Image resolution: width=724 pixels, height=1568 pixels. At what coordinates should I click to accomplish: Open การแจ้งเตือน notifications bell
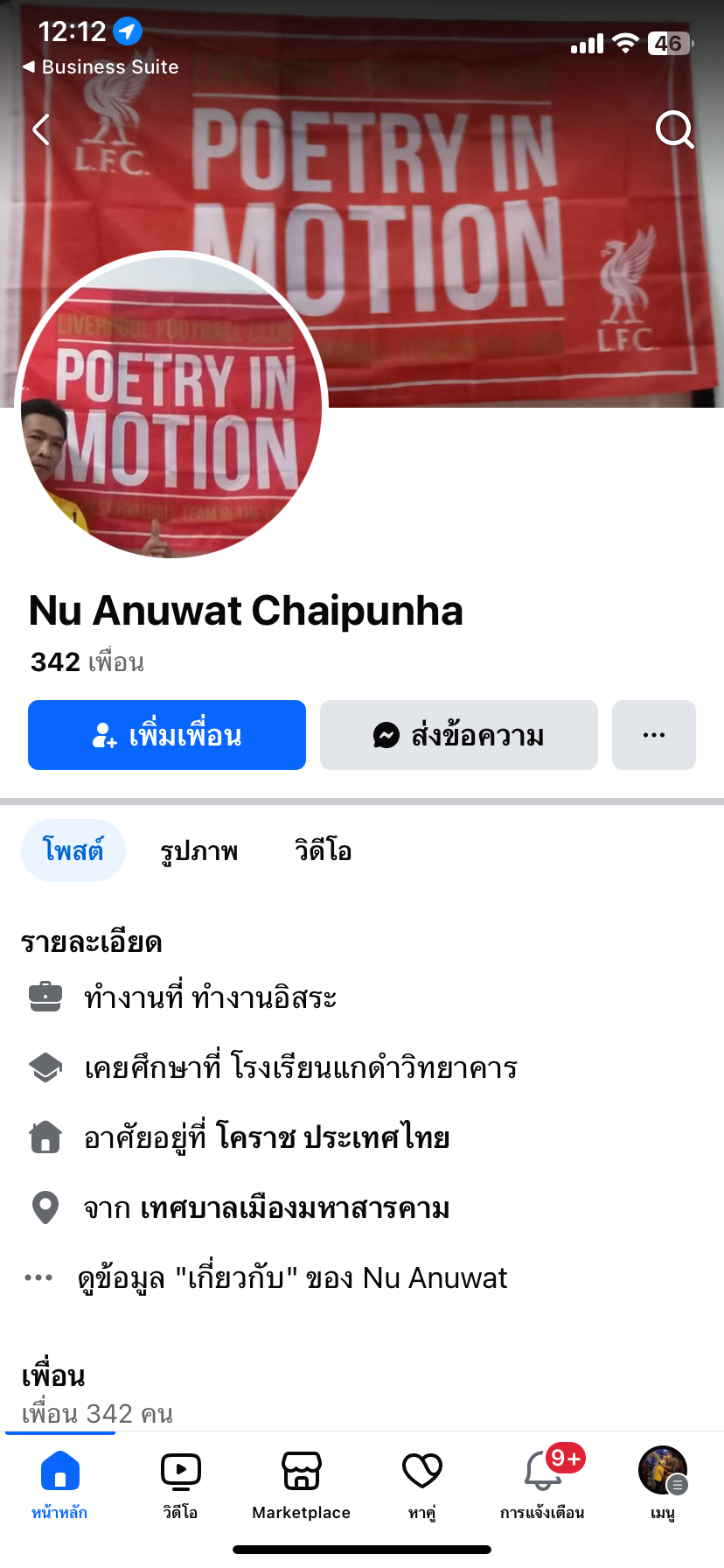pos(542,1482)
